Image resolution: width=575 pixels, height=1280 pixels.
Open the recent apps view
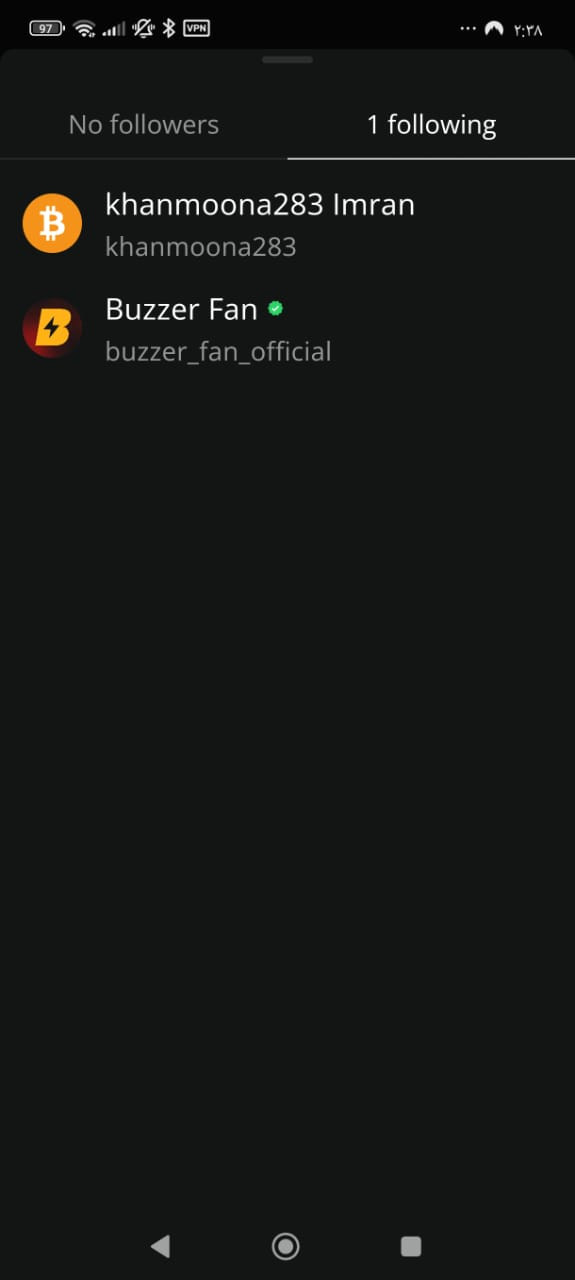pos(411,1246)
